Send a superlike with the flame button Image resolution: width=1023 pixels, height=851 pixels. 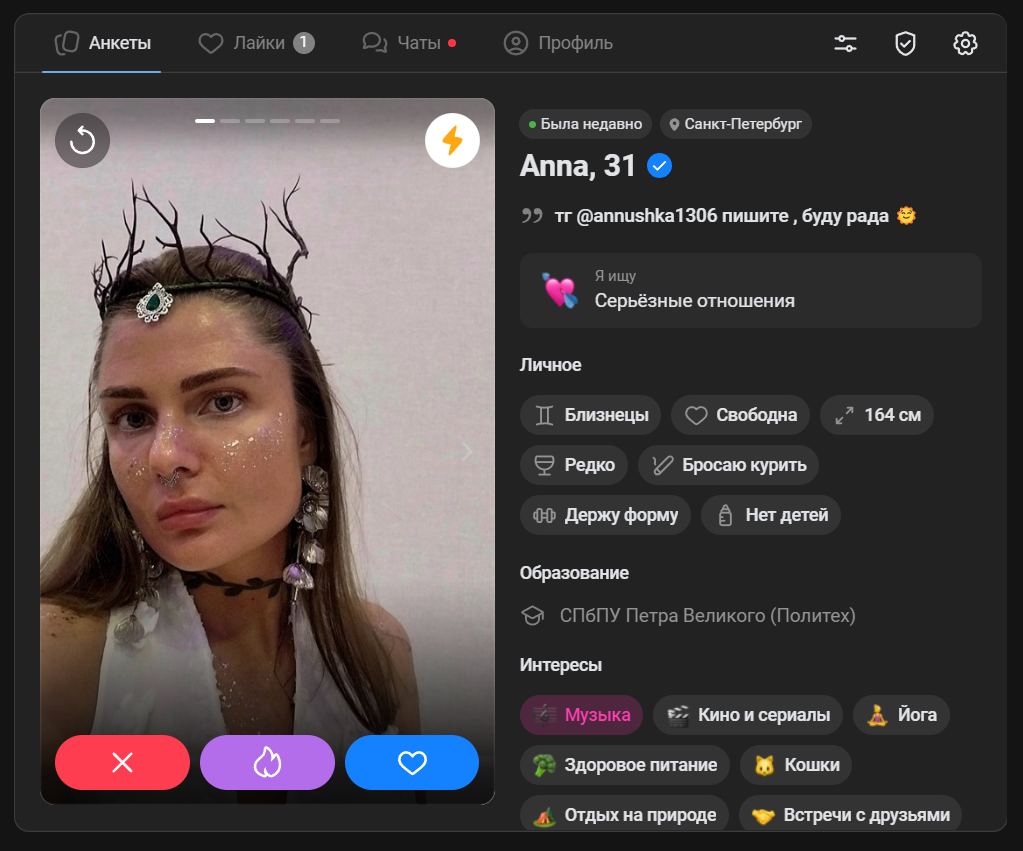tap(267, 763)
